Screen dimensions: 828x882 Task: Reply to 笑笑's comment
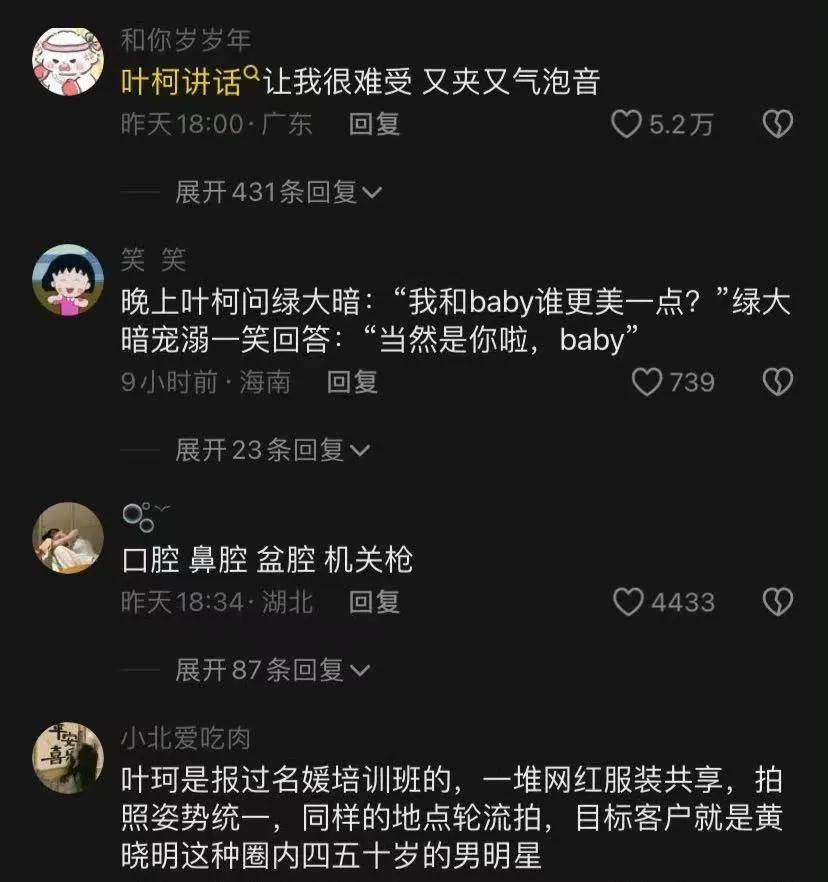(352, 381)
